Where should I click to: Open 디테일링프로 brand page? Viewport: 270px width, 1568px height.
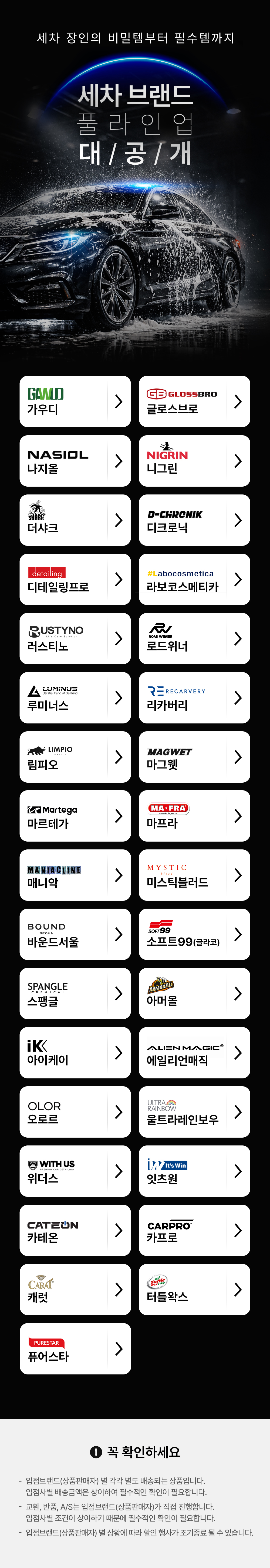[x=75, y=579]
